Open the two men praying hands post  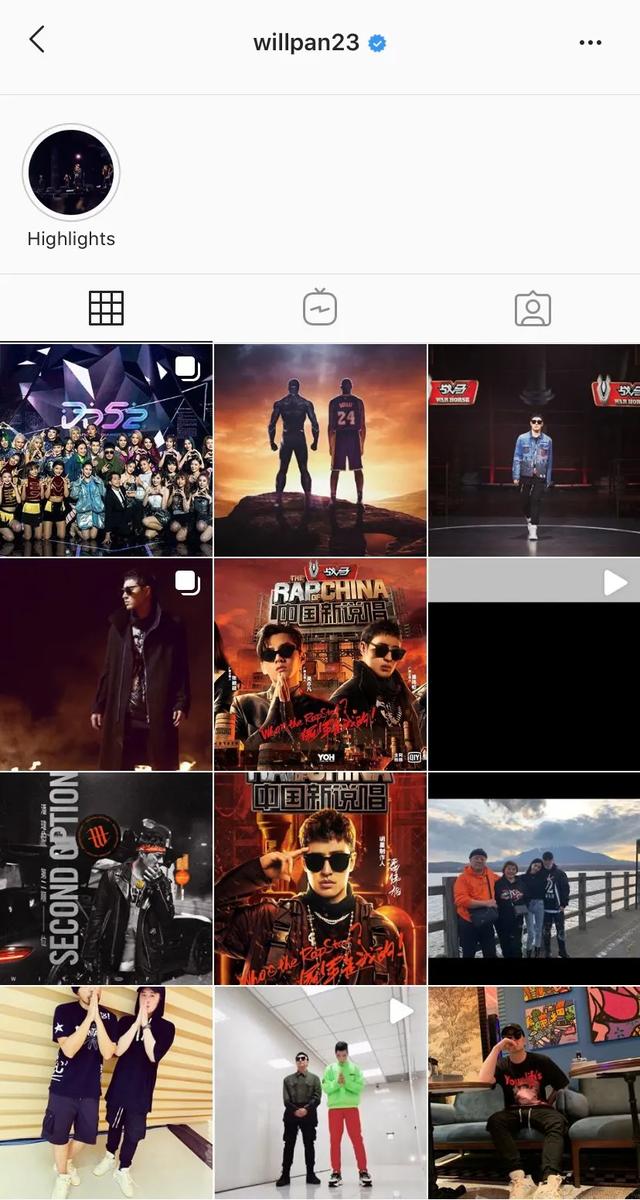[106, 1092]
